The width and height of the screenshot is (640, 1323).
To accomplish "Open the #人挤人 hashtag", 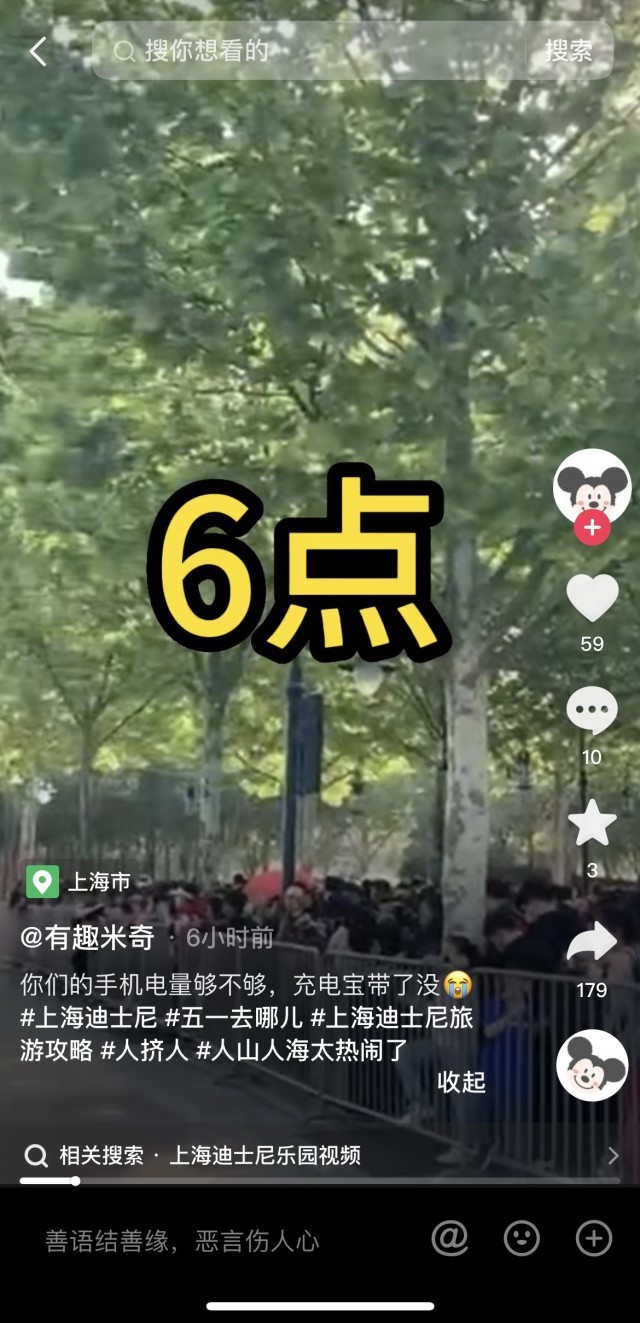I will pyautogui.click(x=143, y=1051).
